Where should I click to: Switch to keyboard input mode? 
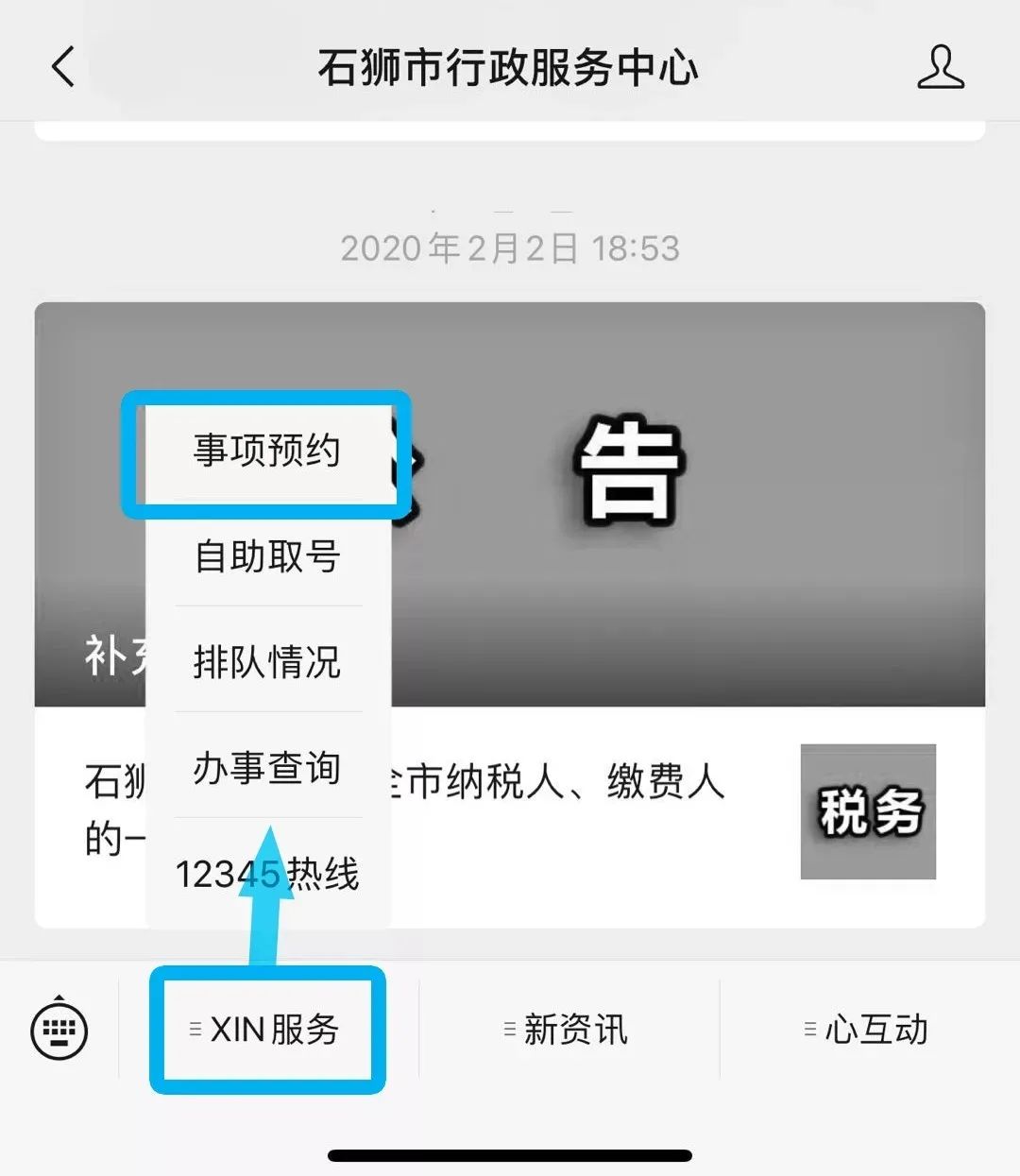coord(59,1029)
